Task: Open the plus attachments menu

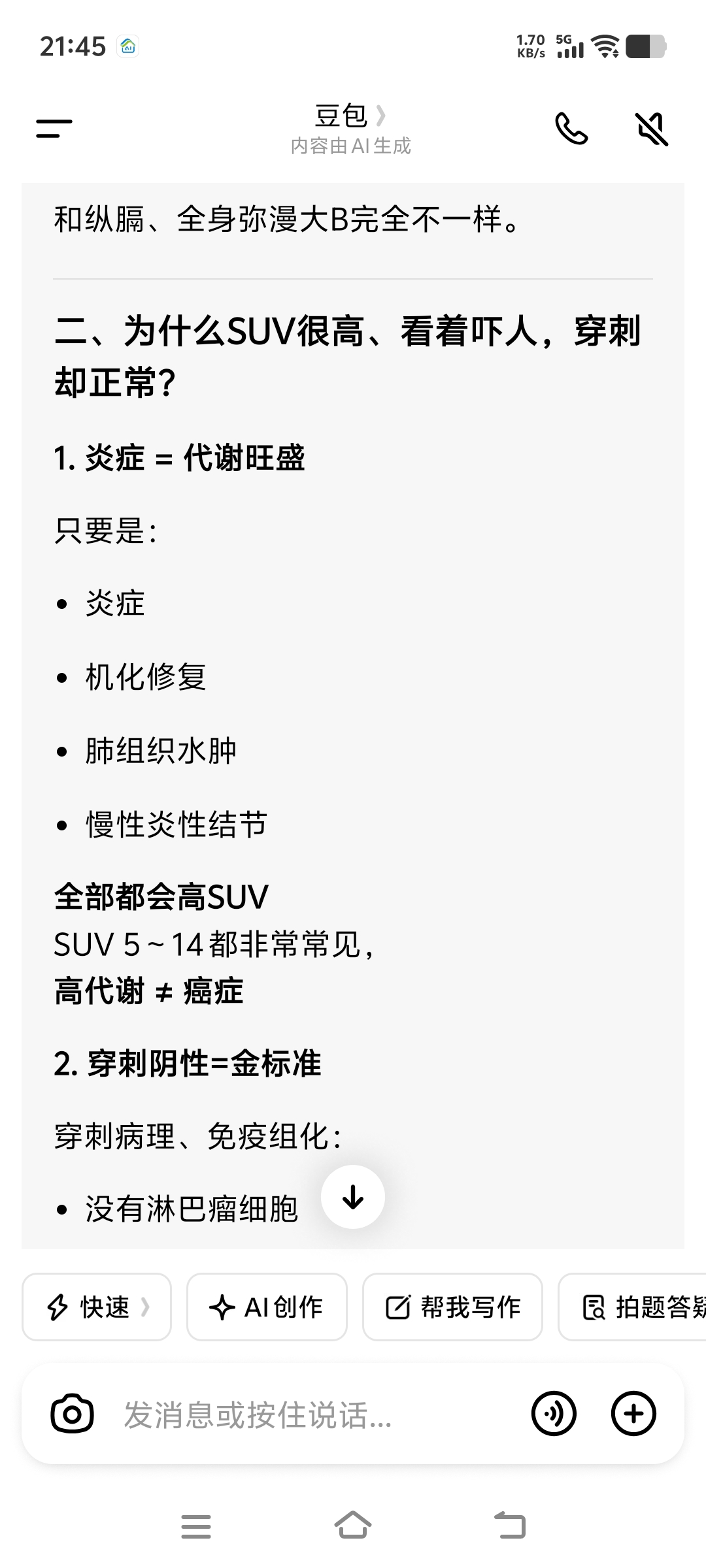Action: tap(633, 1414)
